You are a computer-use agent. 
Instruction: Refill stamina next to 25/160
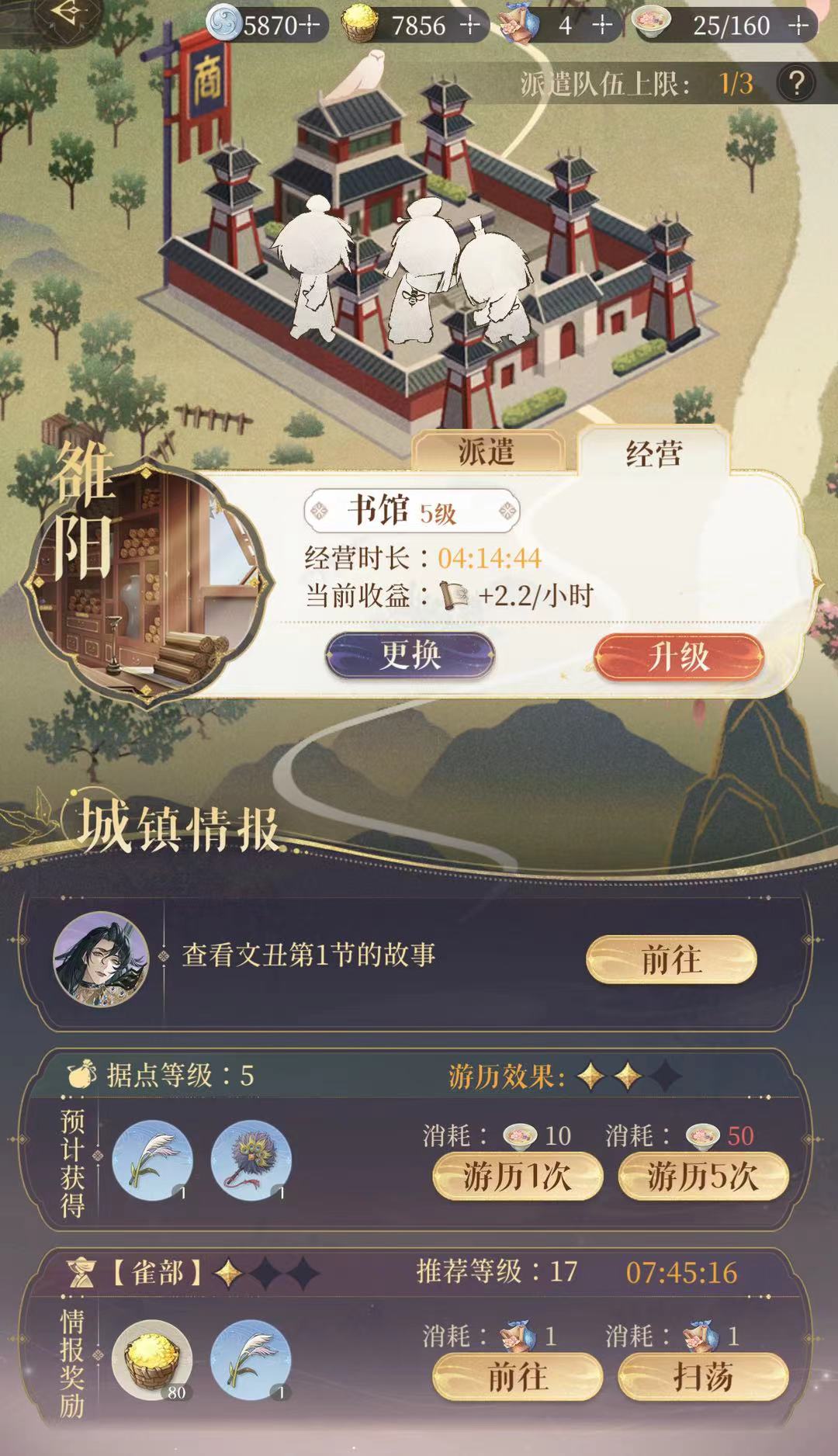coord(798,26)
